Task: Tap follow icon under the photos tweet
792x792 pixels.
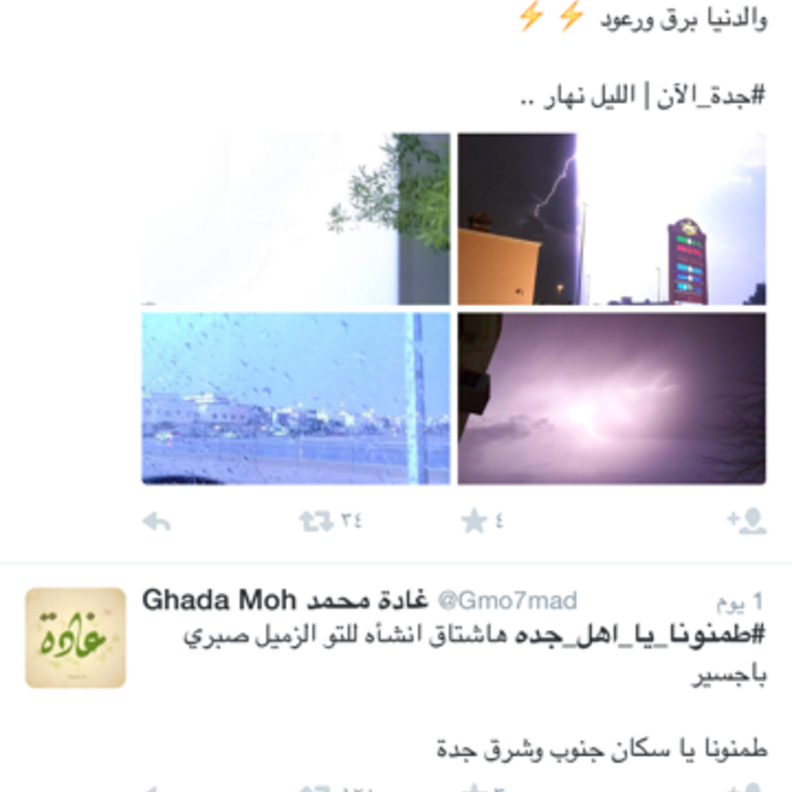Action: click(747, 521)
